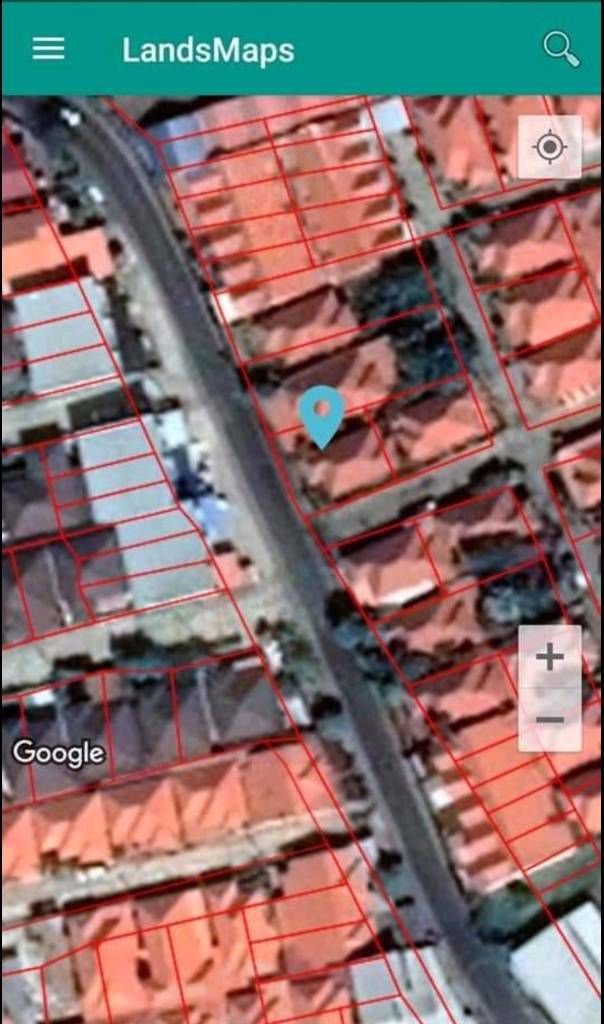
Task: Tap the blue location pin marker
Action: (x=322, y=414)
